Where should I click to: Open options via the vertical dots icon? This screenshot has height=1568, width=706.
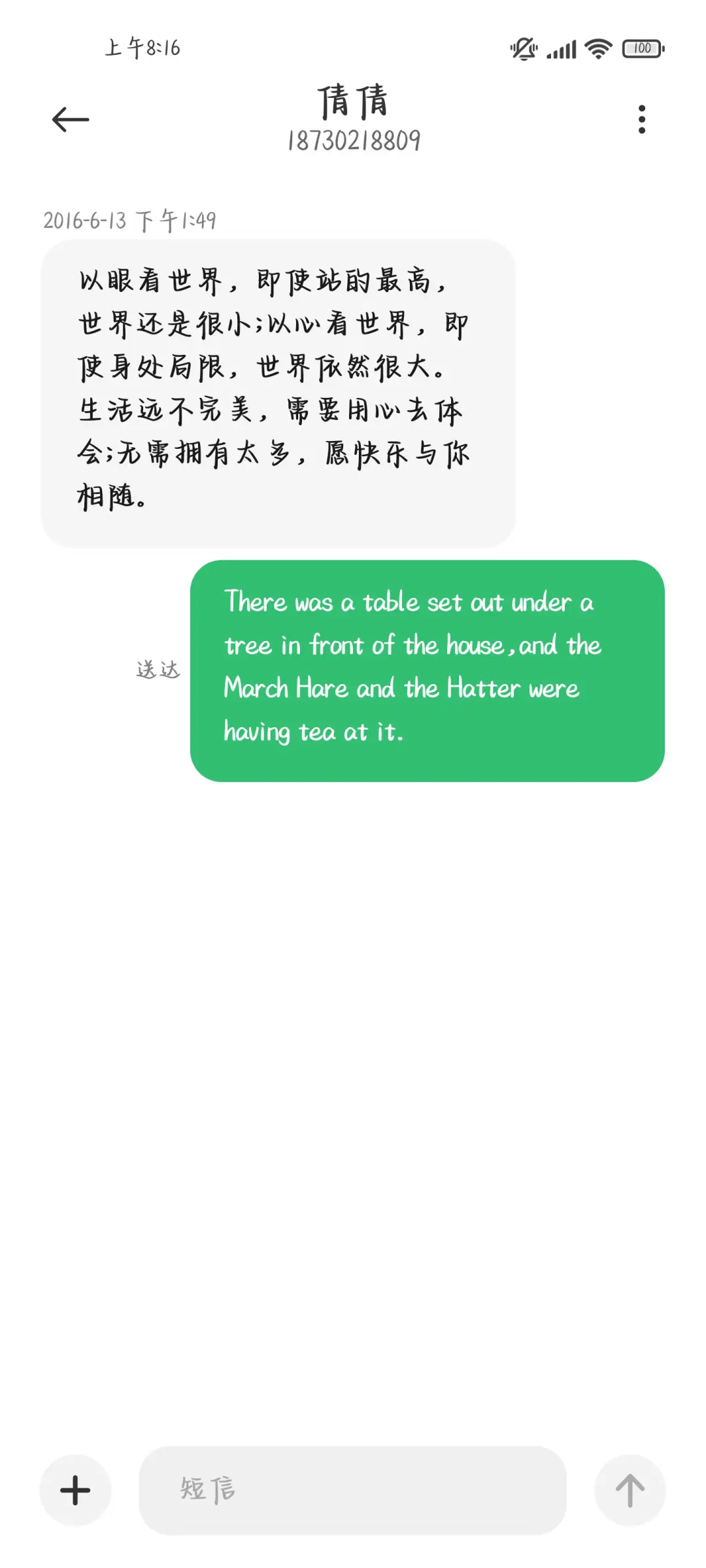(641, 118)
